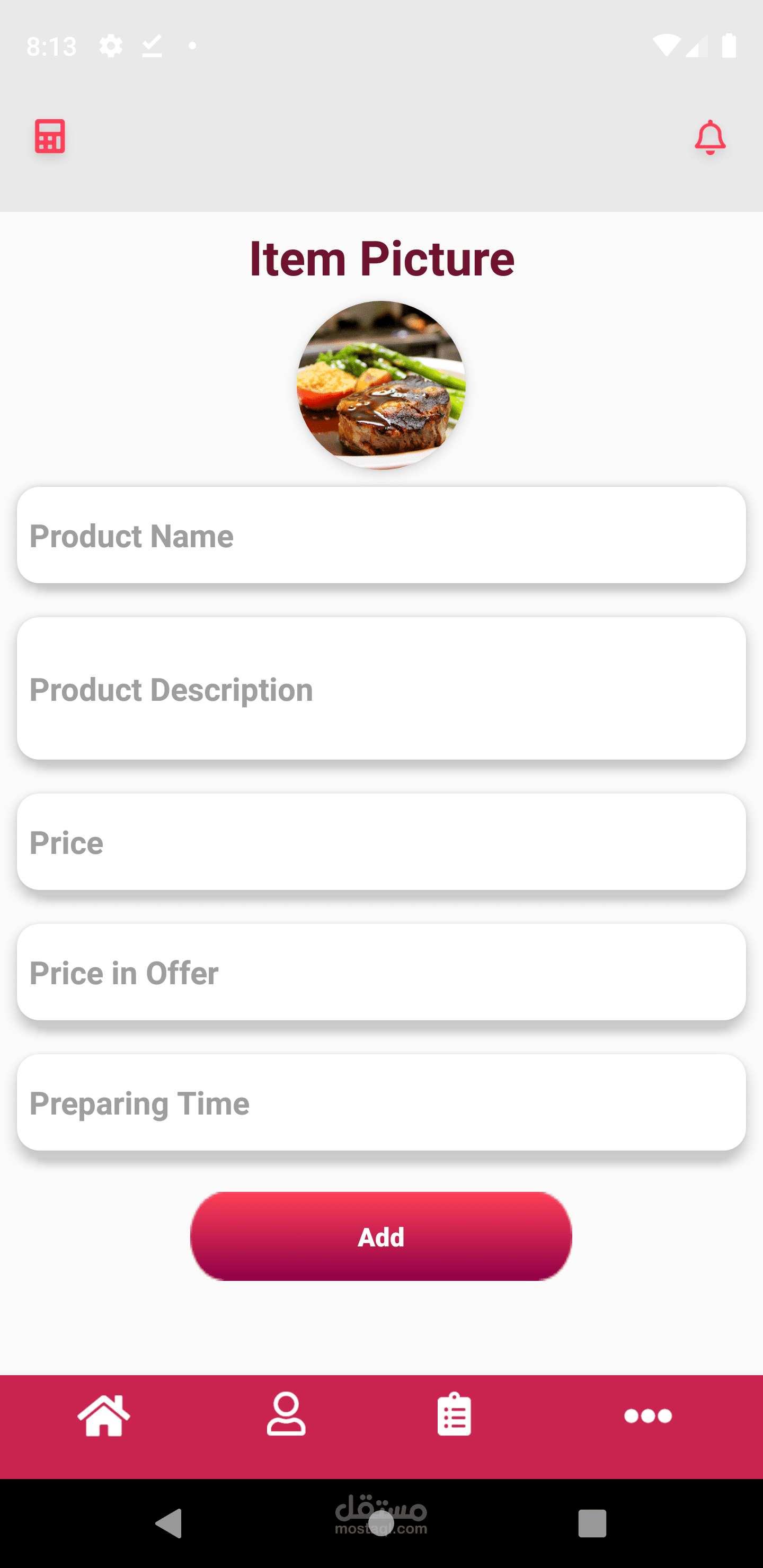Open recent apps from the navigation bar

(592, 1524)
